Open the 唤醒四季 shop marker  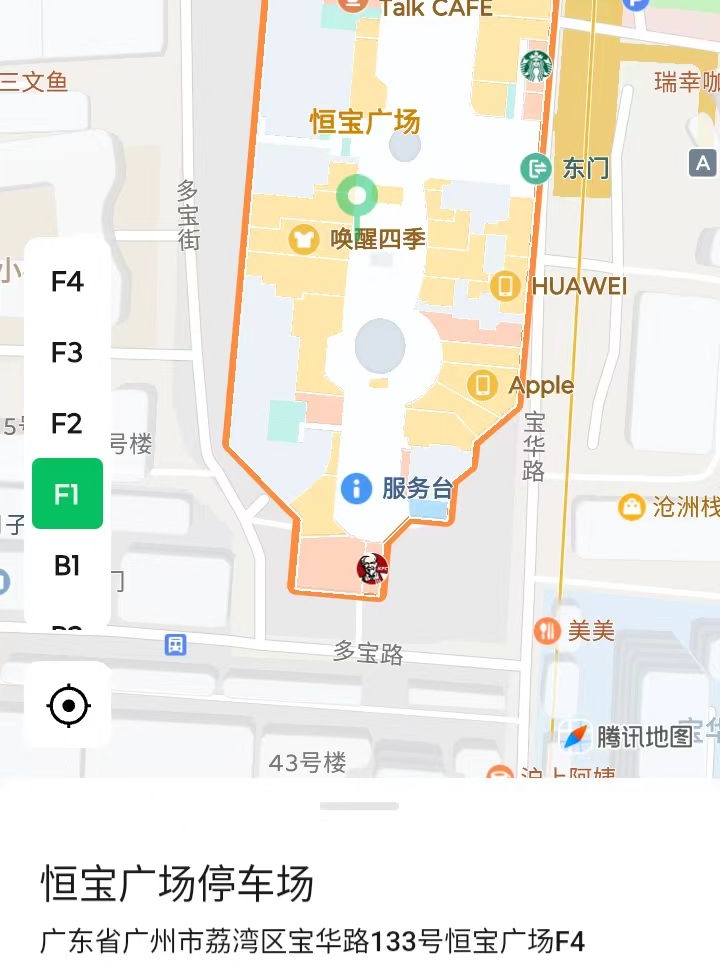point(304,239)
